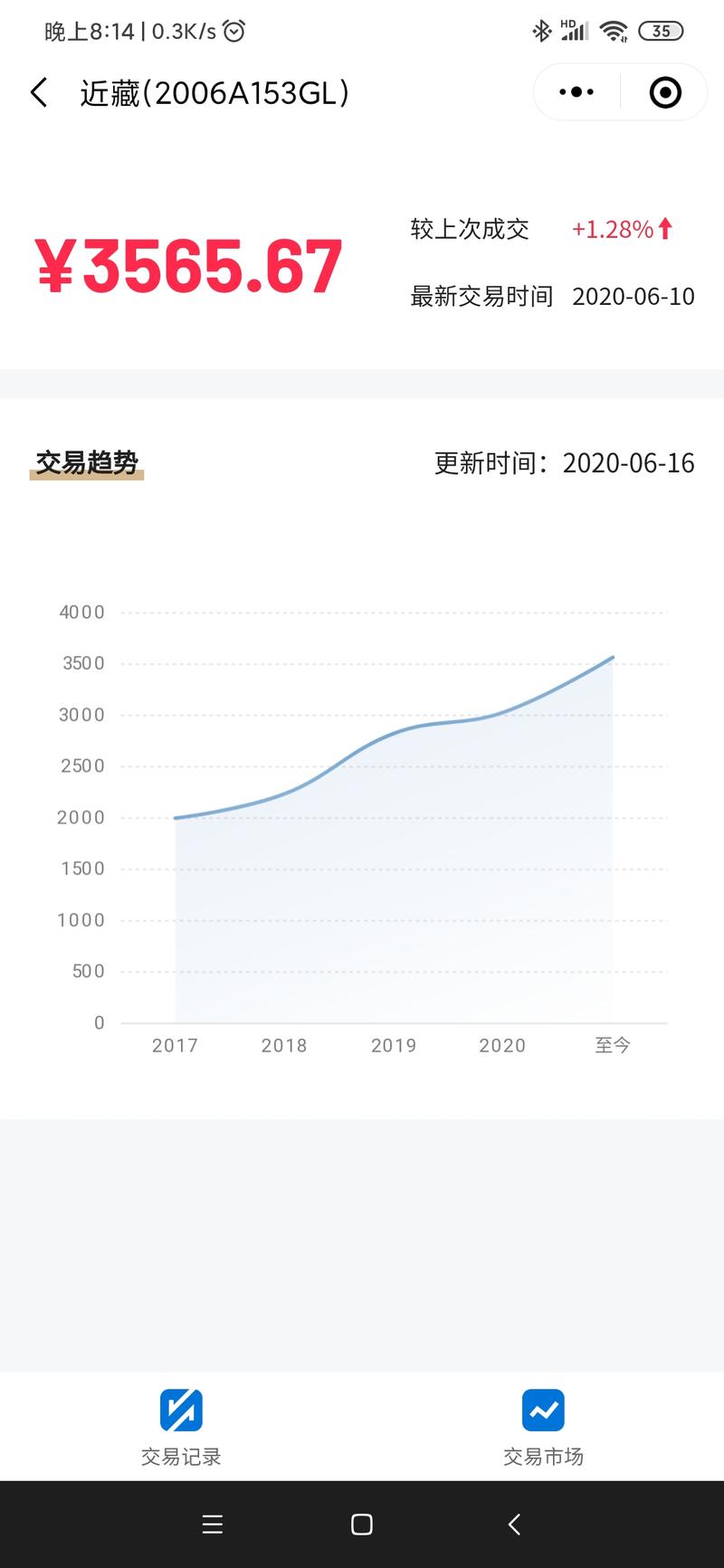The image size is (724, 1568).
Task: Tap the update time 2020-06-16 text
Action: pos(564,462)
